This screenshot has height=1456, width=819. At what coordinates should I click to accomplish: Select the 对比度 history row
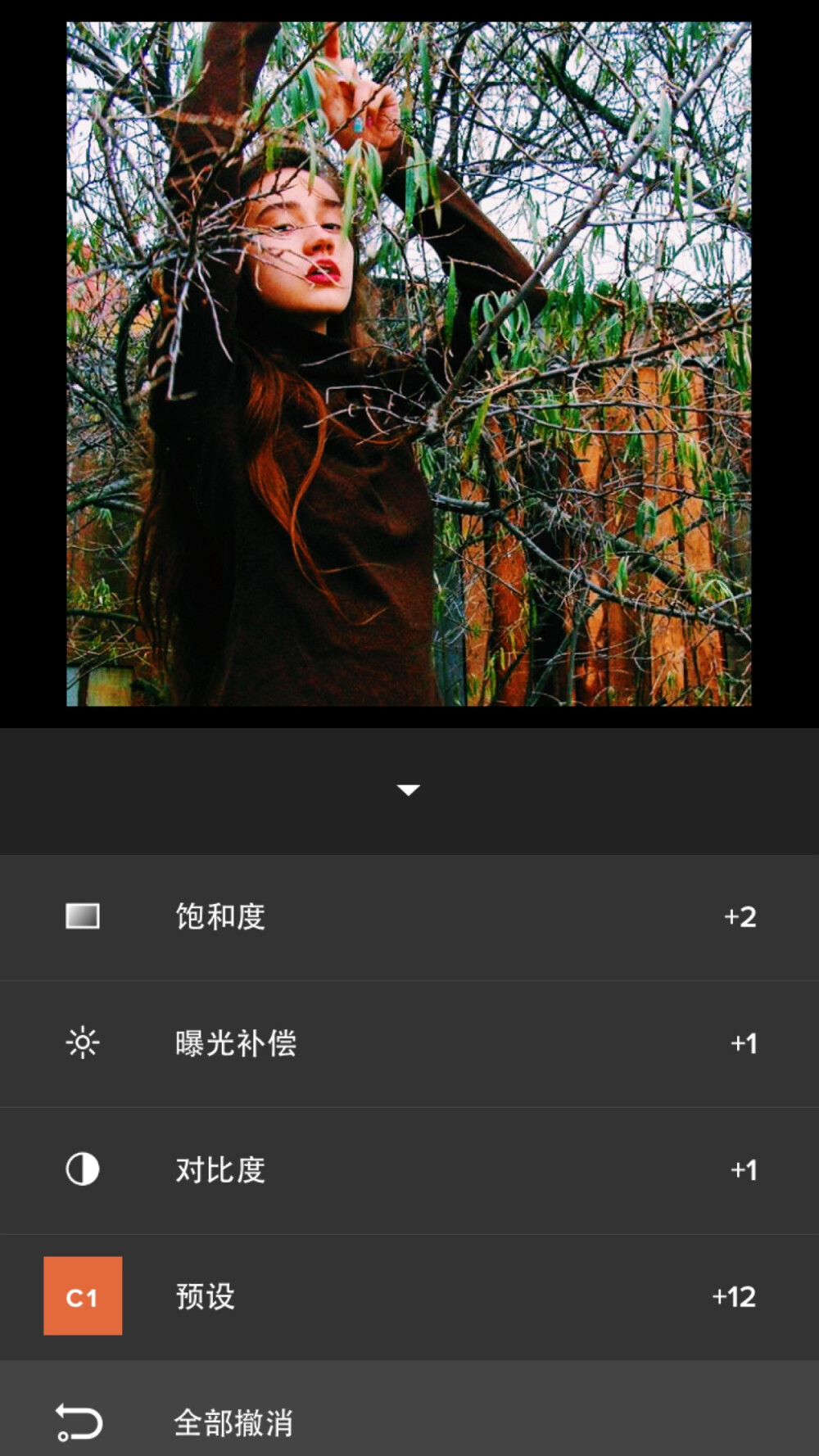(x=409, y=1170)
